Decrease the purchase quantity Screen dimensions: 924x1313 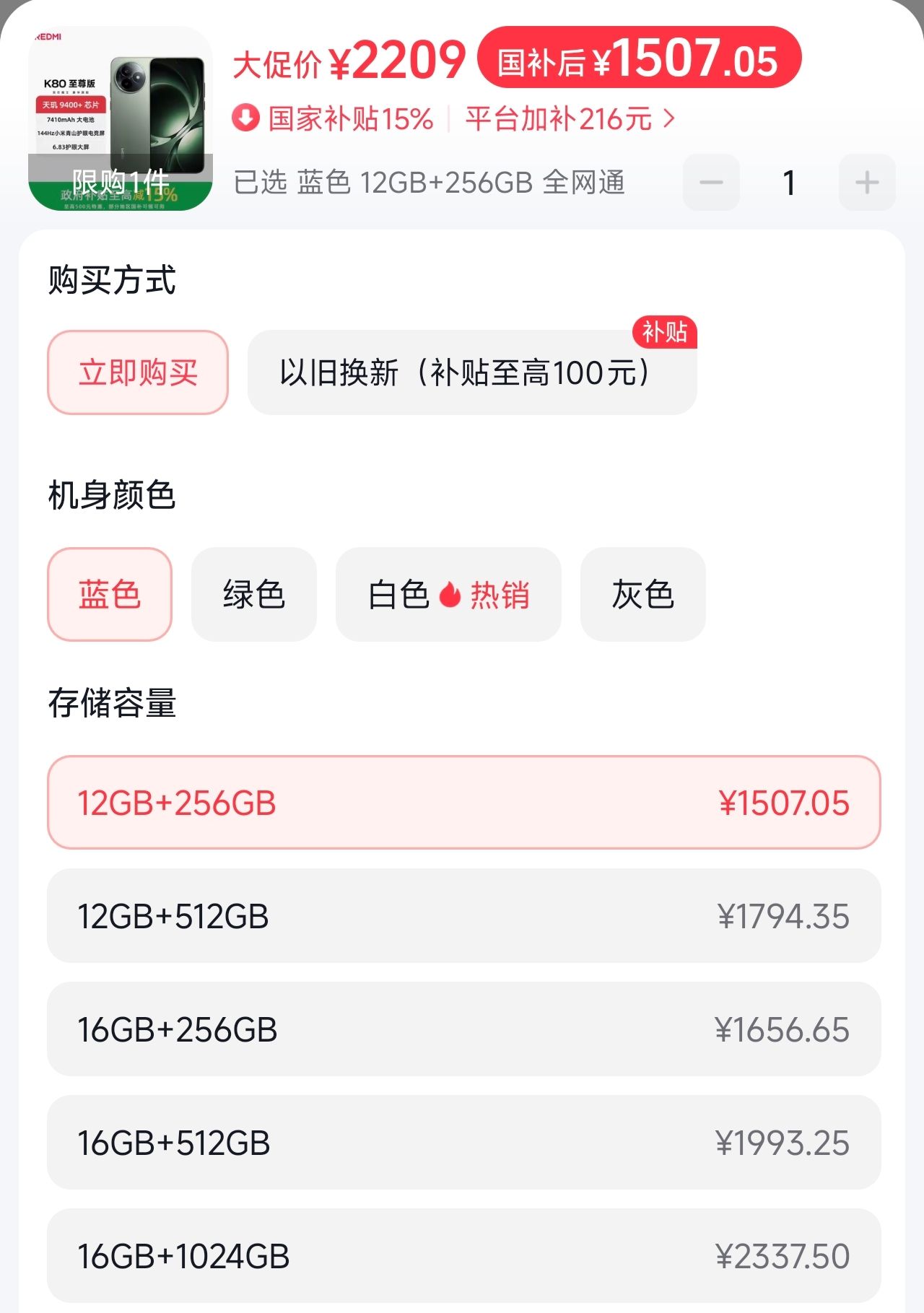click(711, 183)
